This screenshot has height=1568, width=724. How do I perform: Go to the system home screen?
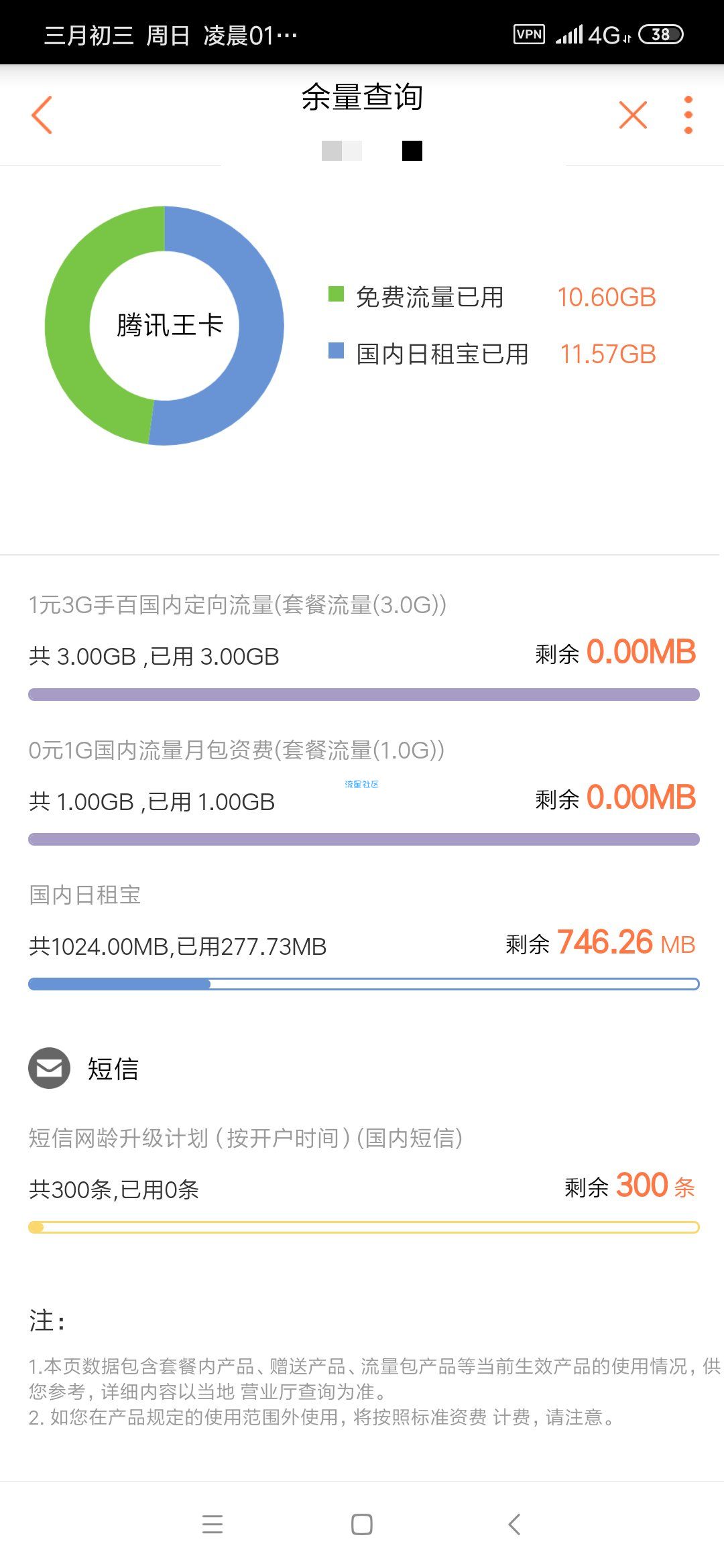(x=362, y=1524)
